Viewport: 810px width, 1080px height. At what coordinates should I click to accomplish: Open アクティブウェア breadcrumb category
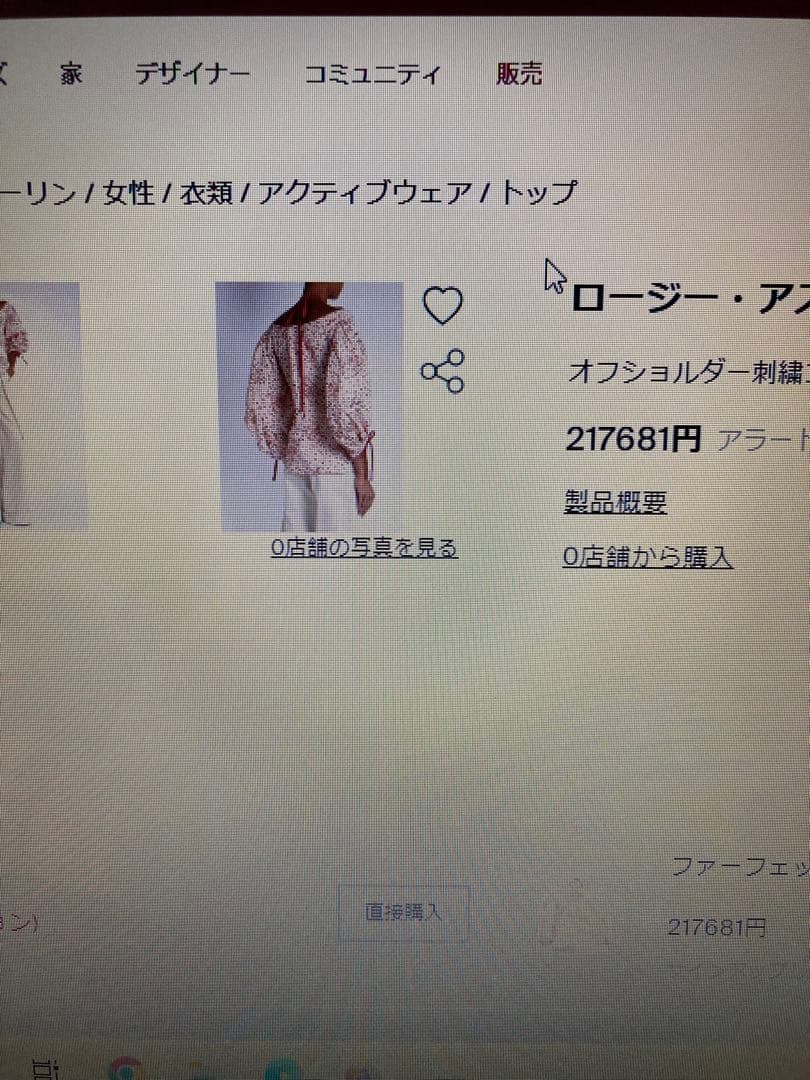[364, 192]
